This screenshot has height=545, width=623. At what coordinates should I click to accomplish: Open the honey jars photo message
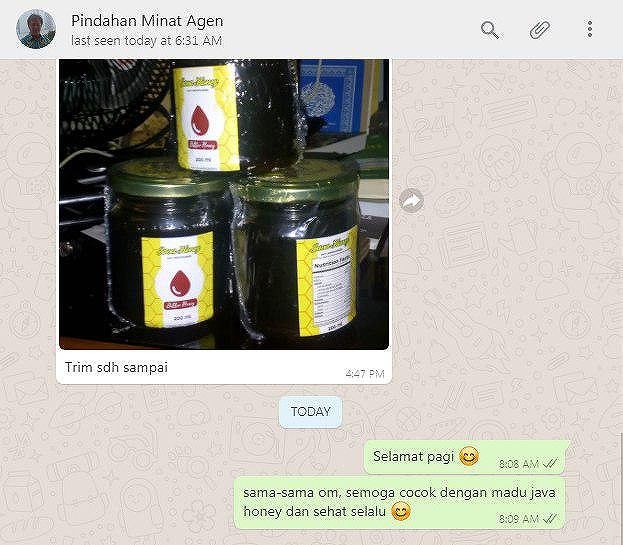pos(223,204)
